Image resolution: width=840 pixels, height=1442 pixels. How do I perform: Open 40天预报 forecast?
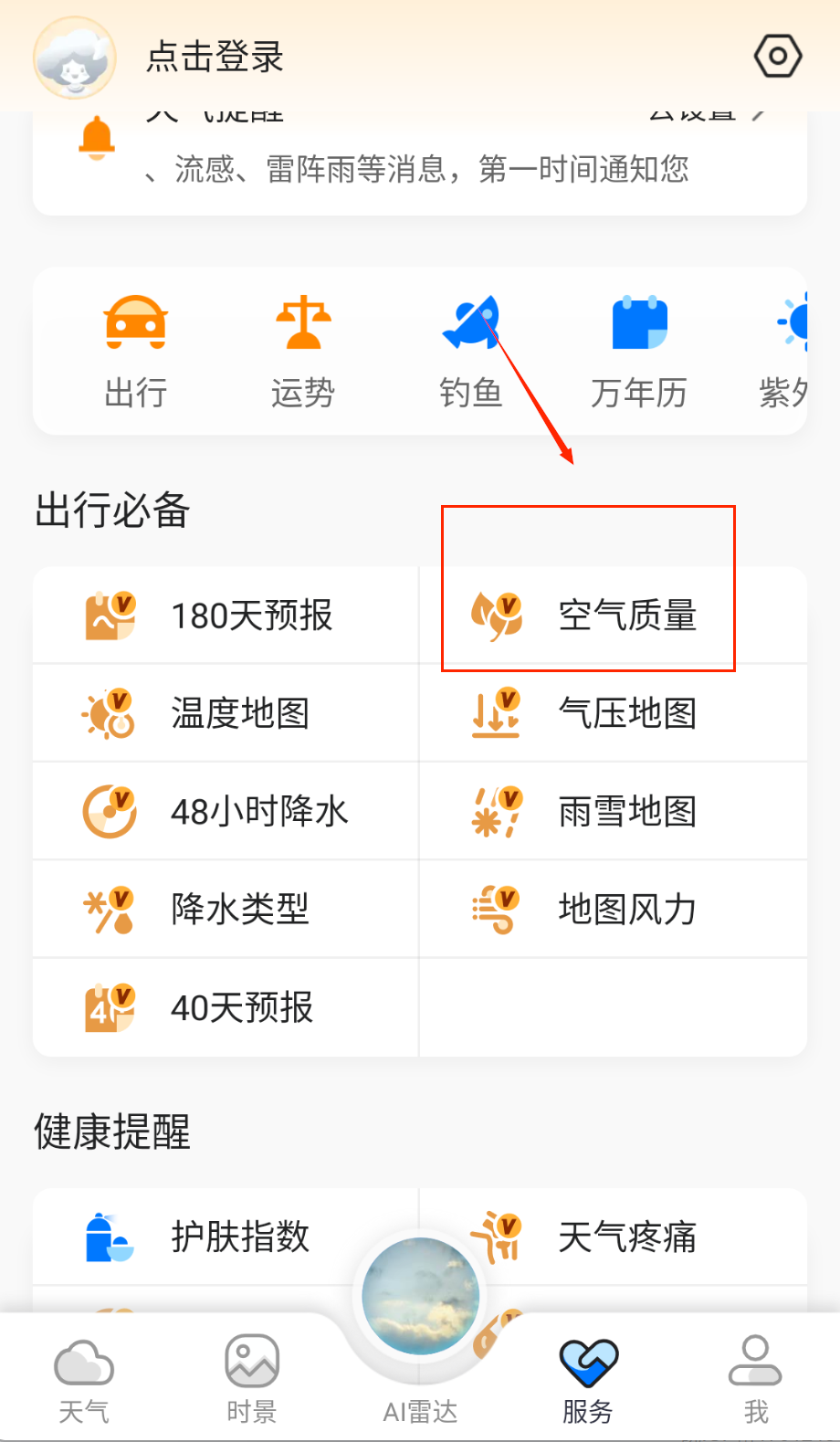coord(226,1008)
